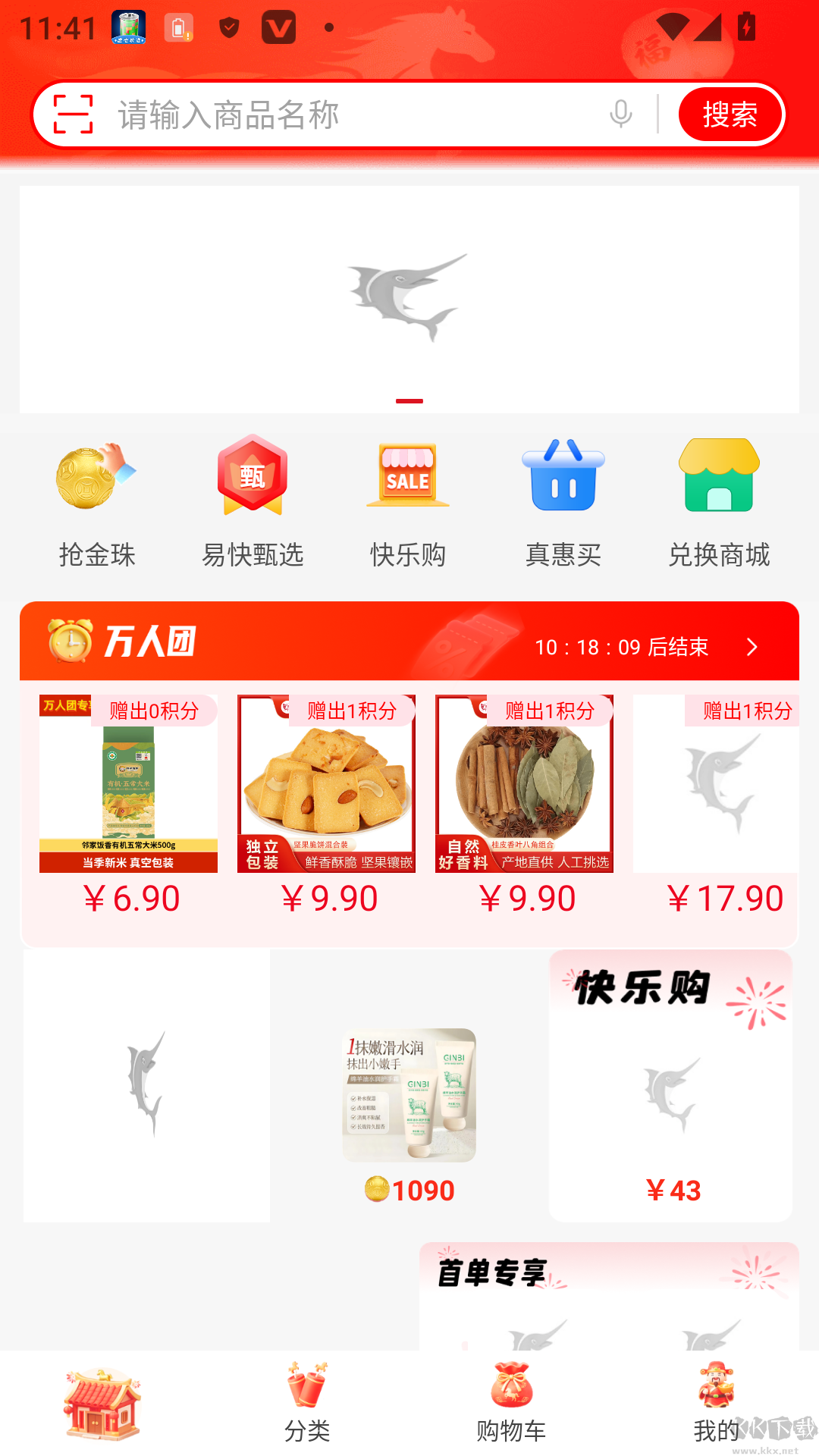
Task: Open 真惠买 blue basket section
Action: click(x=563, y=500)
